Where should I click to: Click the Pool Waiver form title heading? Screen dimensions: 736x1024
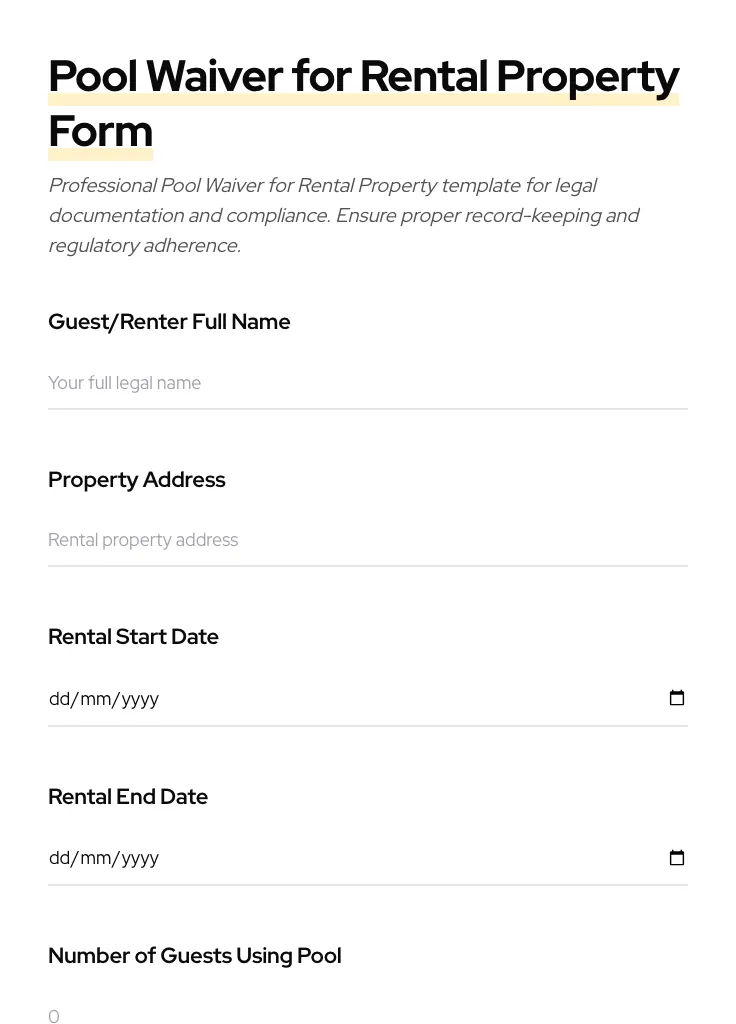pyautogui.click(x=364, y=100)
